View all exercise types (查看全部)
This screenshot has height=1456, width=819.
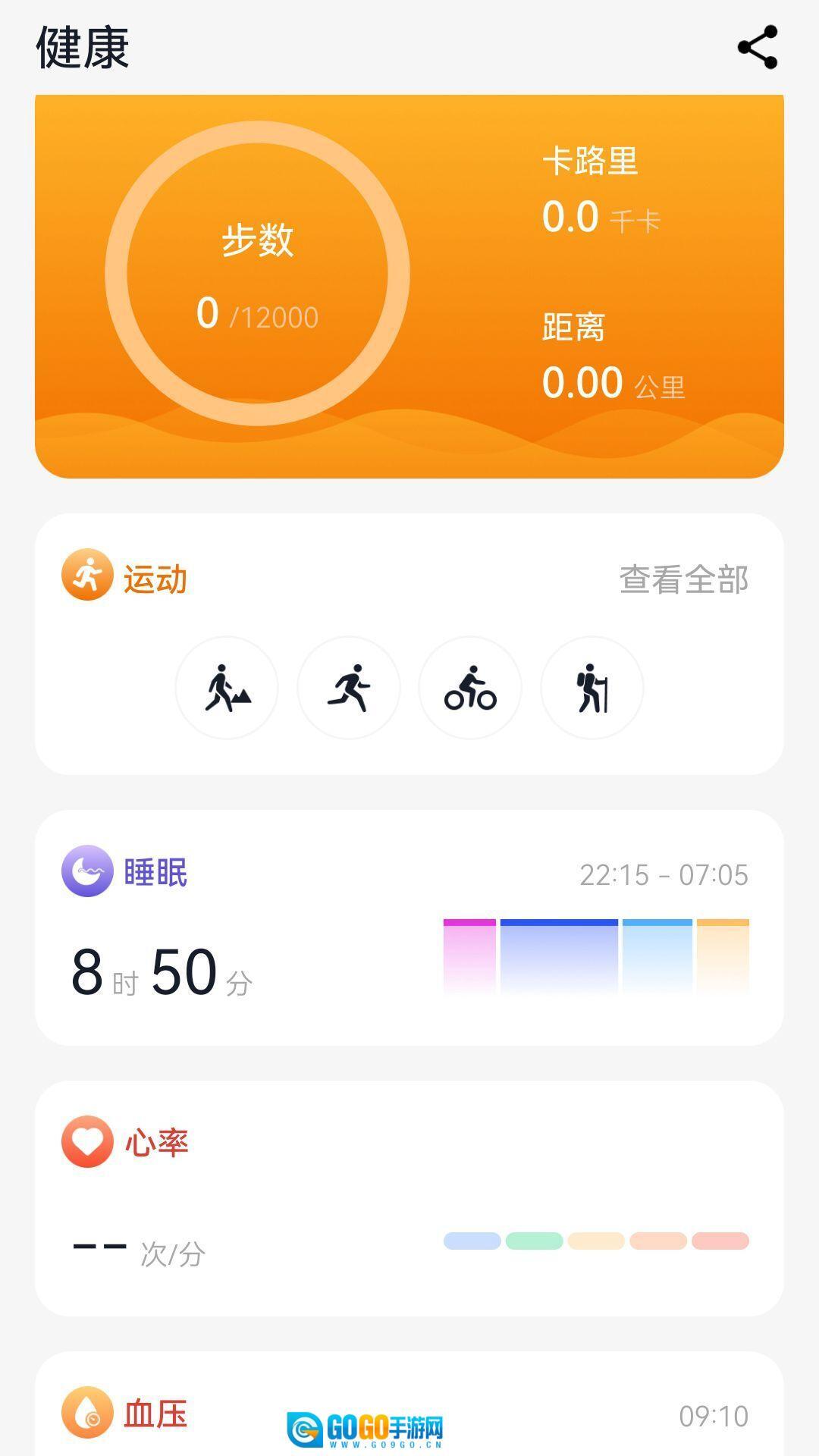(683, 579)
